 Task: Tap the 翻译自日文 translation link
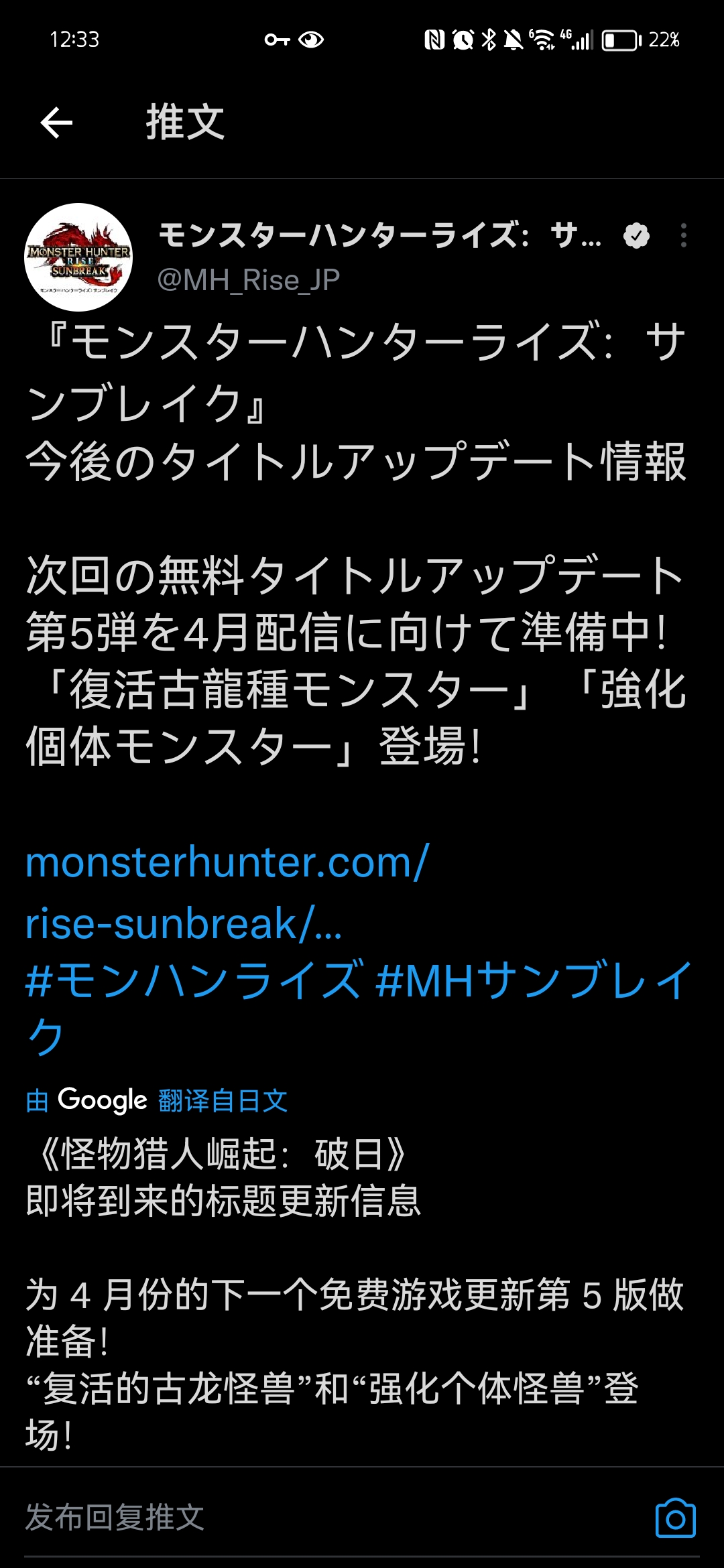(223, 1101)
